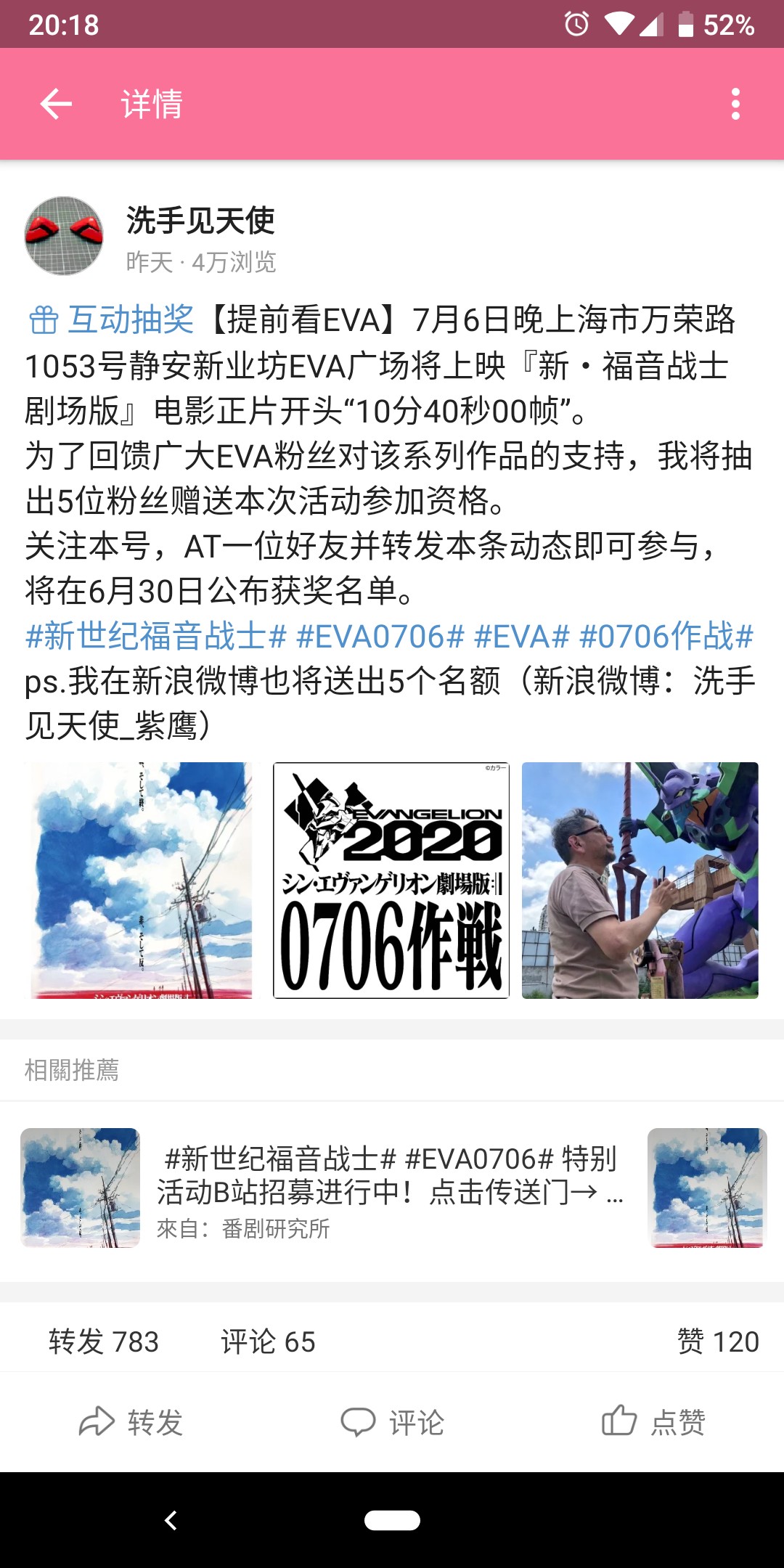
Task: Open the three-dot overflow menu
Action: click(735, 104)
